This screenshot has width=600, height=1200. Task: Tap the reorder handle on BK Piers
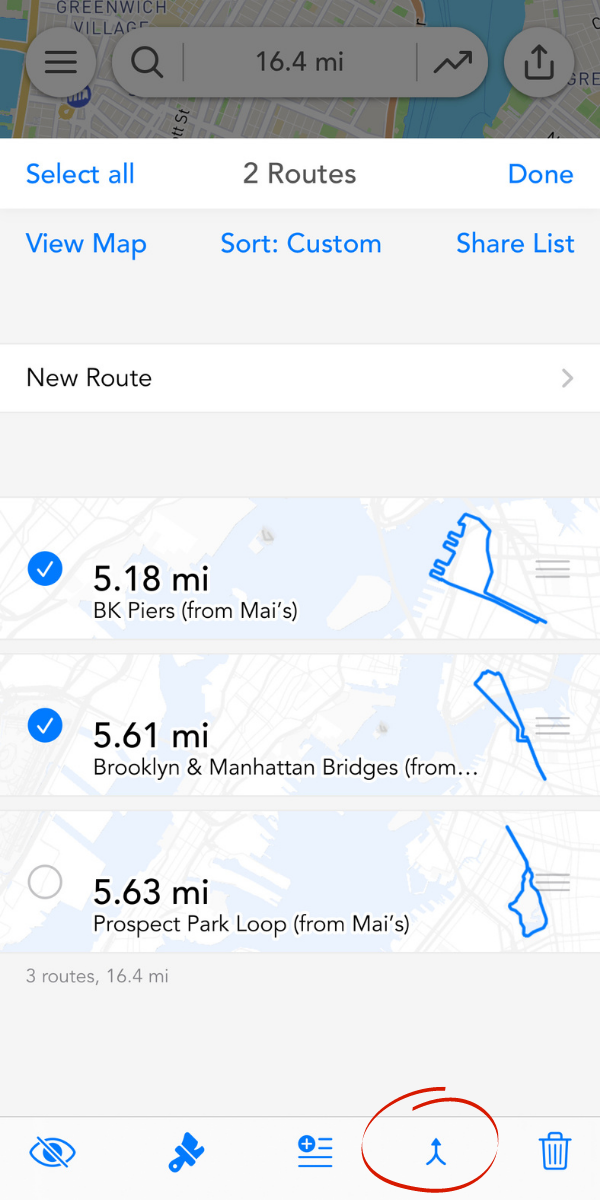click(x=553, y=569)
